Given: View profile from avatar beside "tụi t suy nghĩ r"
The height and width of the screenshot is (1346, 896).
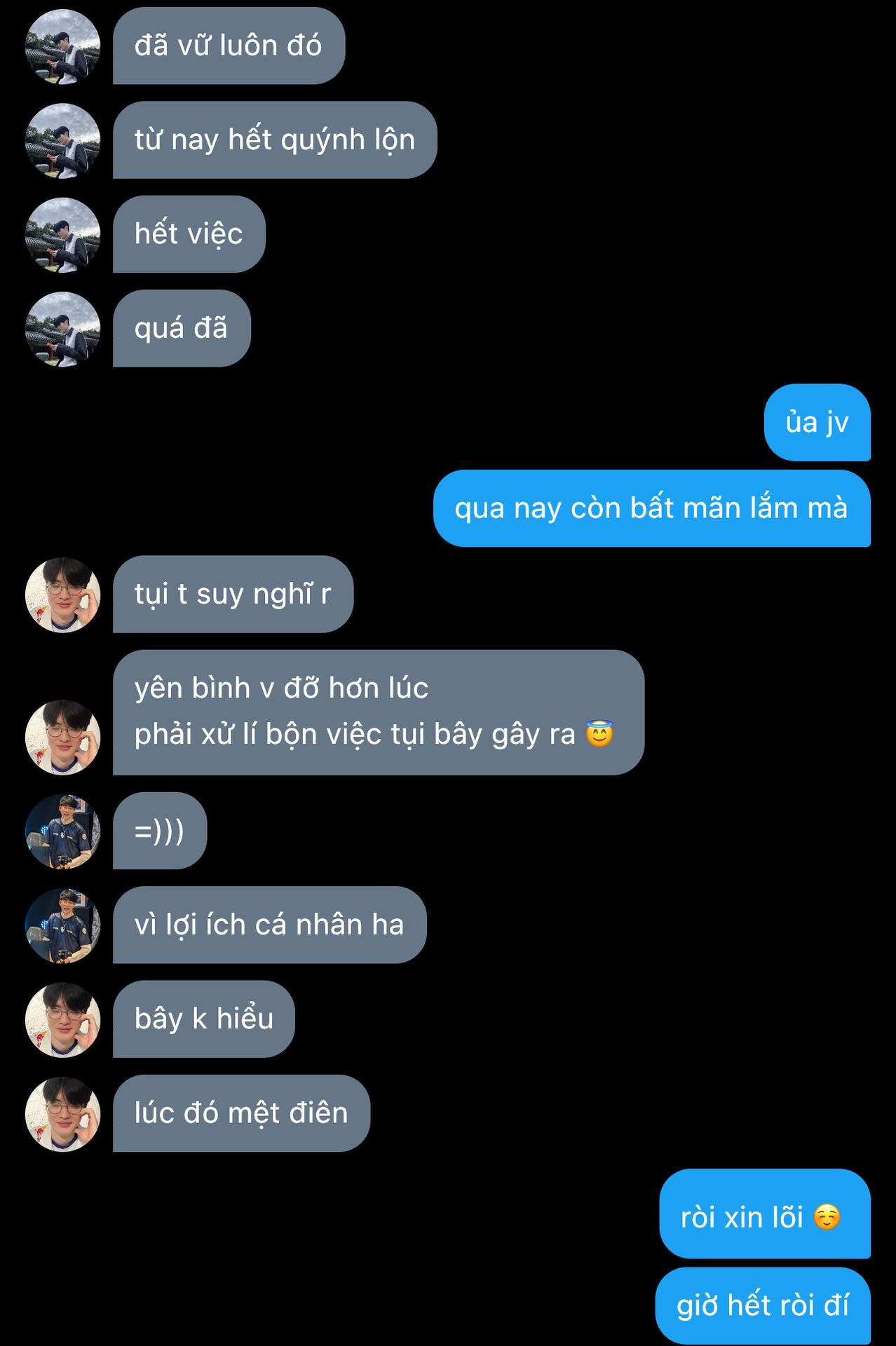Looking at the screenshot, I should click(x=63, y=595).
